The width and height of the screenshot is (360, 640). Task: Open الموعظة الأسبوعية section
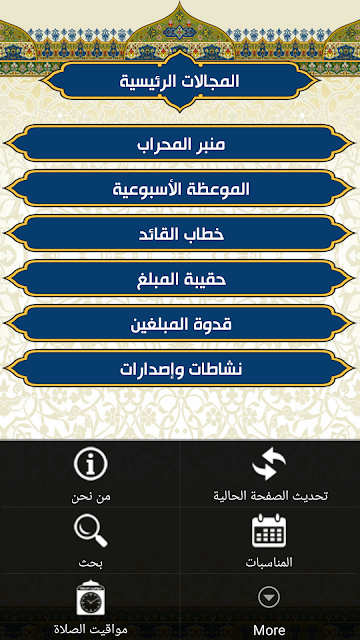[x=180, y=189]
